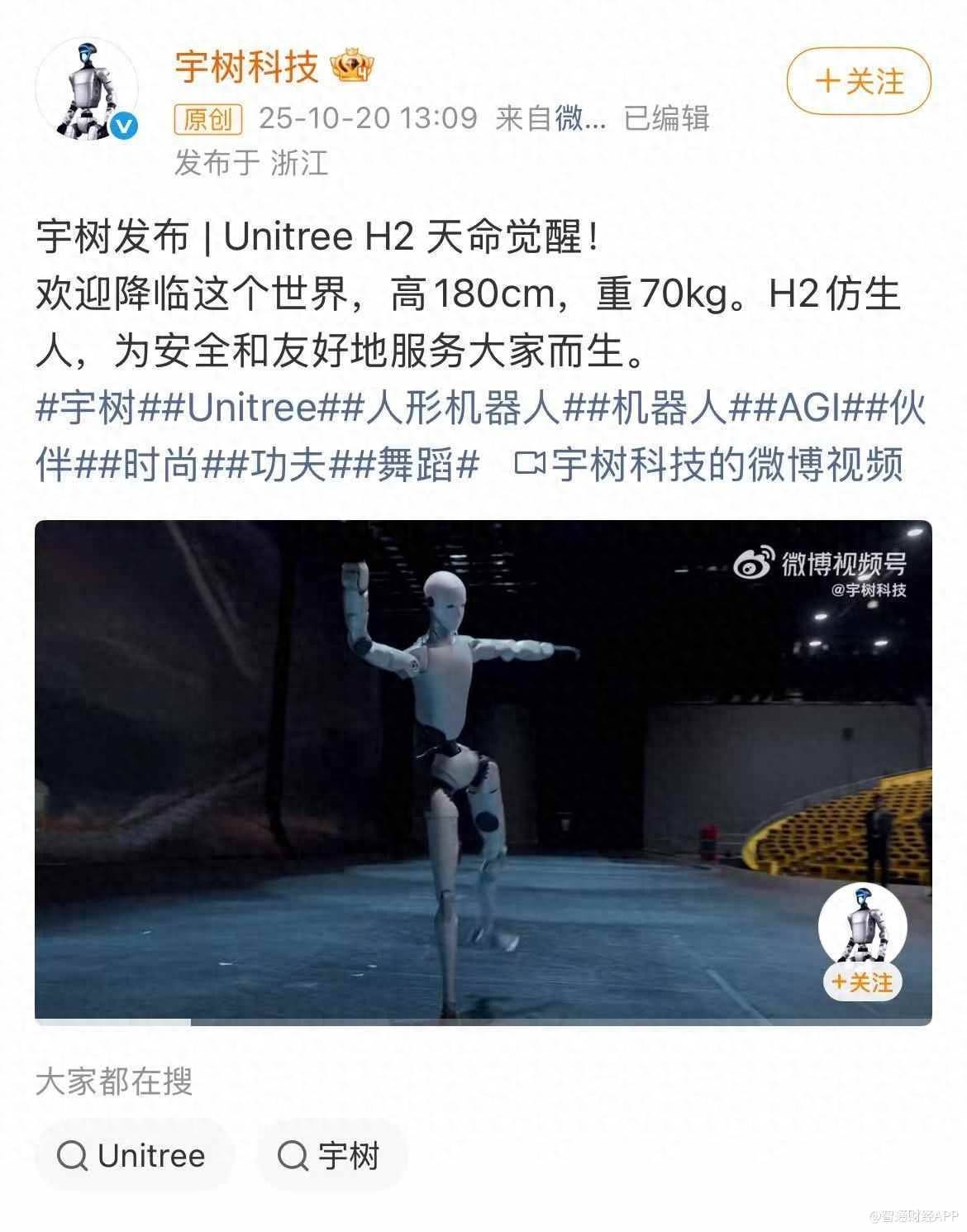This screenshot has width=967, height=1232.
Task: Play the Unitree H2 robot video
Action: click(483, 772)
